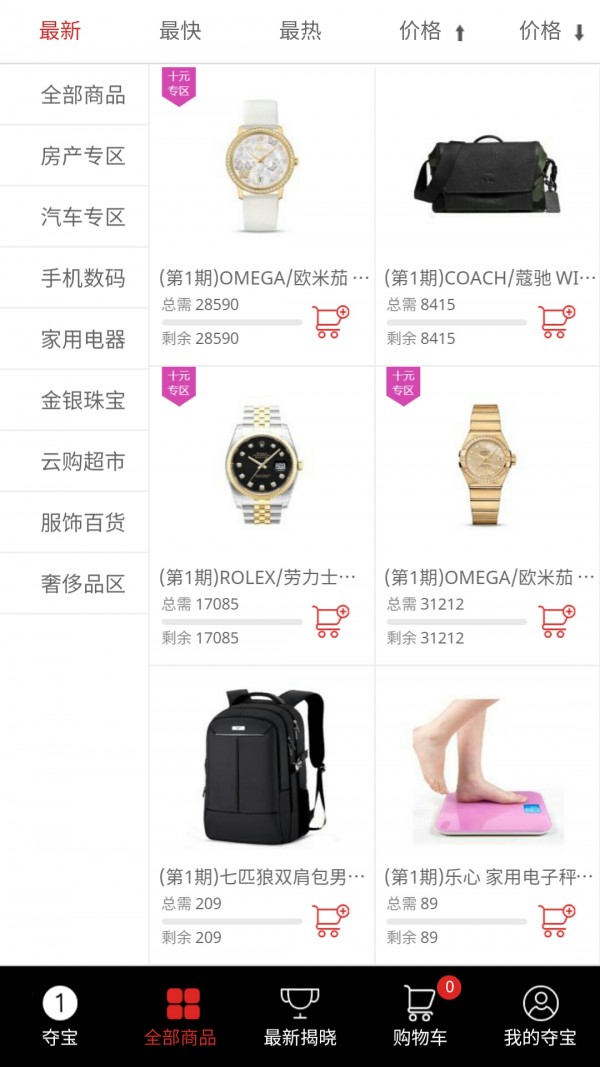Open the 汽车专区 category

pyautogui.click(x=83, y=217)
